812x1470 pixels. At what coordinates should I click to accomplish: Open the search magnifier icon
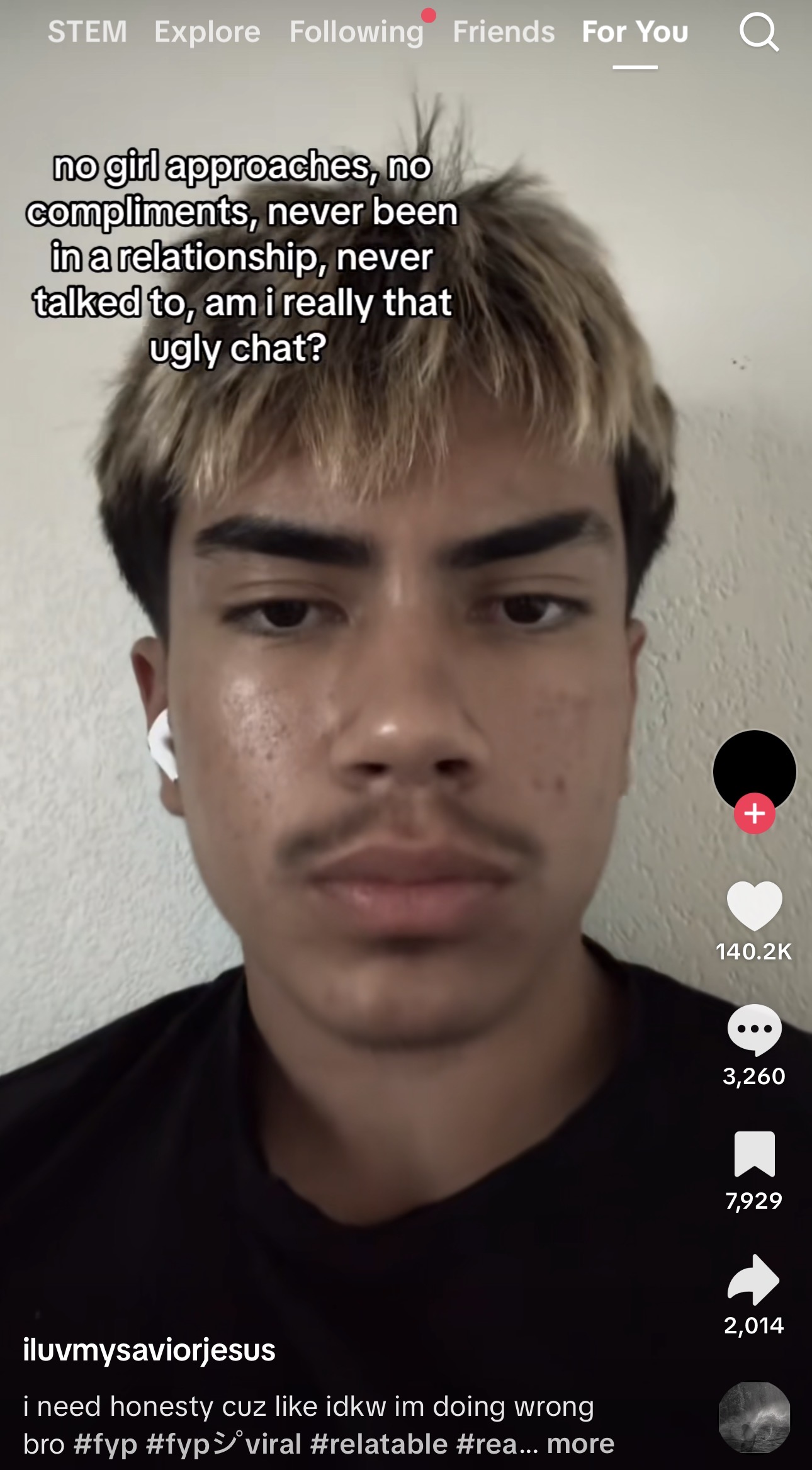pos(759,32)
